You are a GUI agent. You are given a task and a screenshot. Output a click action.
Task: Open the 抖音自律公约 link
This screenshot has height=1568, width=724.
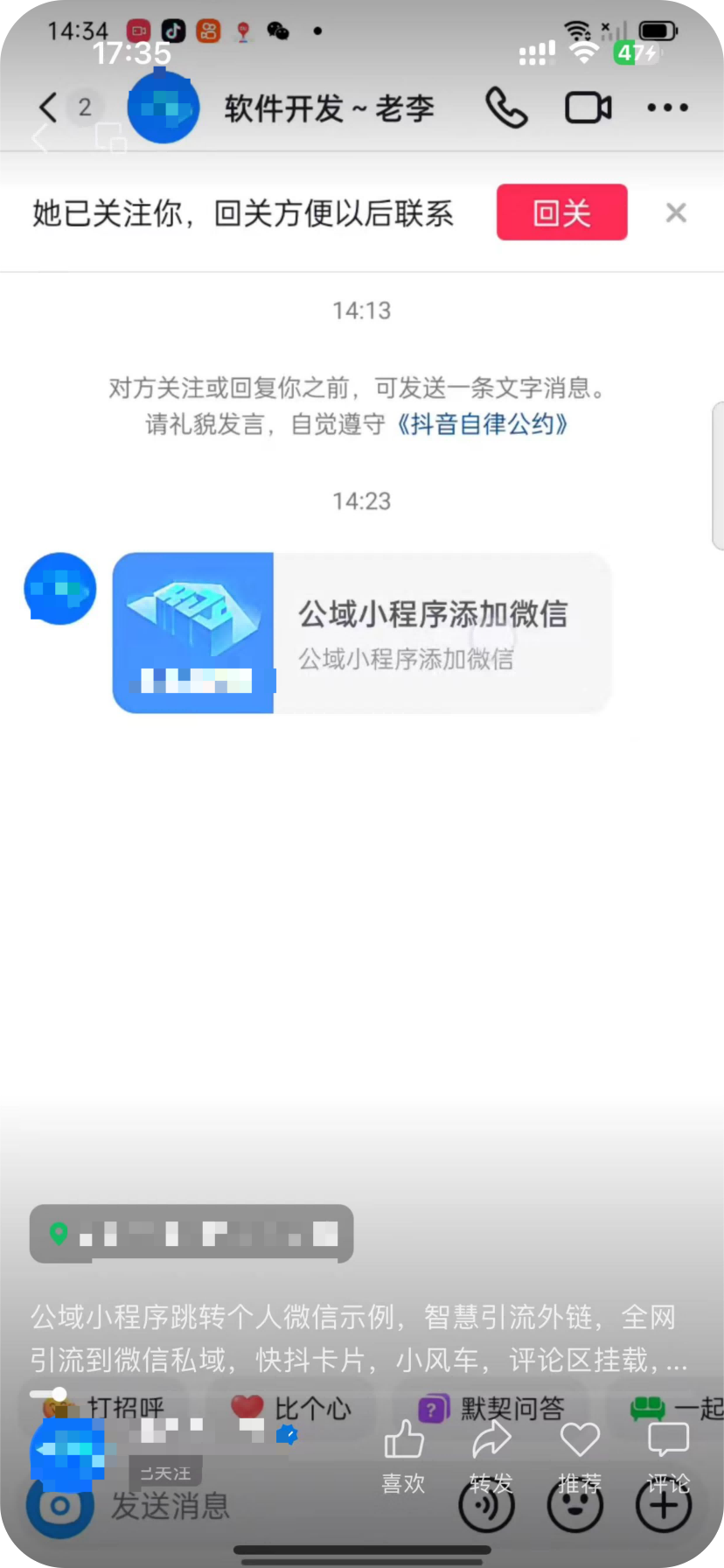pos(482,425)
